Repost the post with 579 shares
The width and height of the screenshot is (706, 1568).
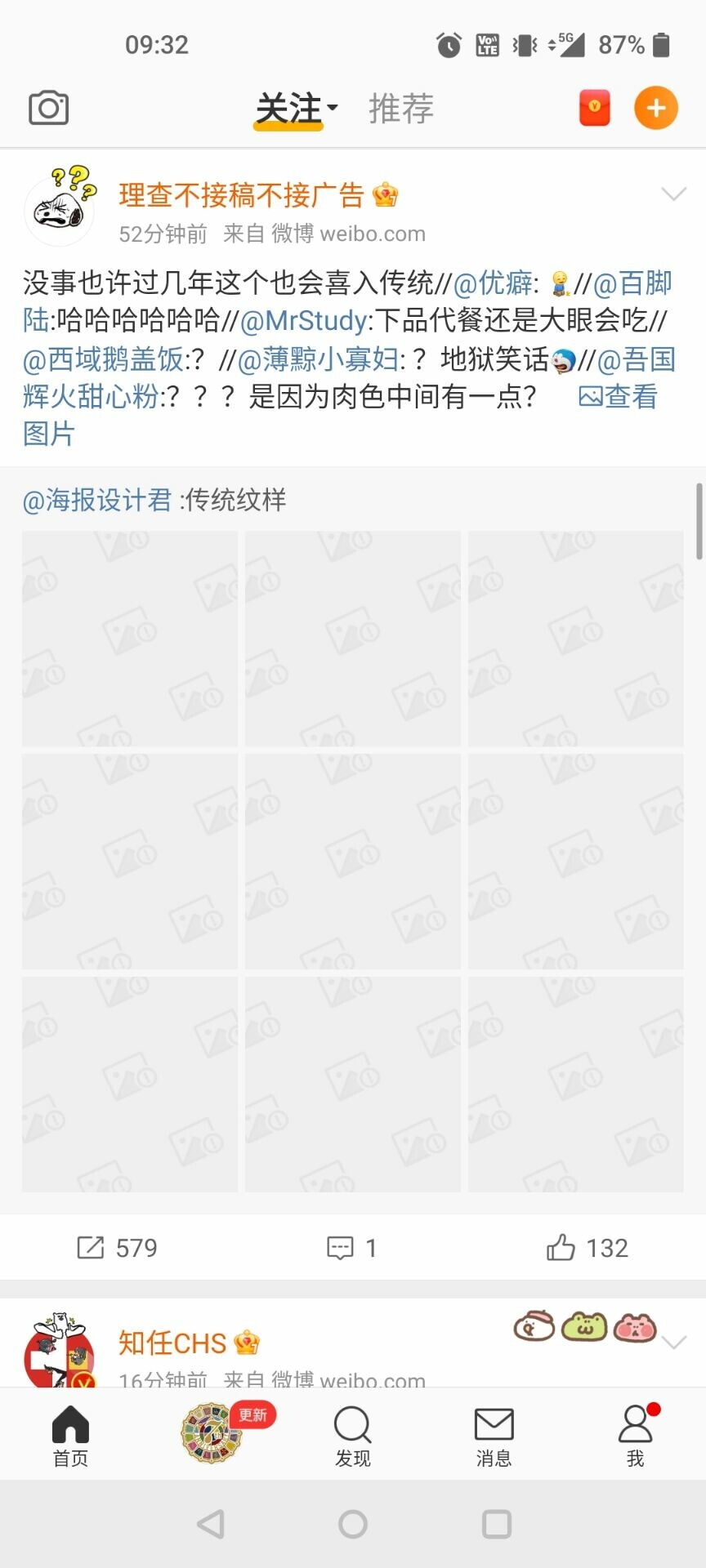[x=117, y=1248]
